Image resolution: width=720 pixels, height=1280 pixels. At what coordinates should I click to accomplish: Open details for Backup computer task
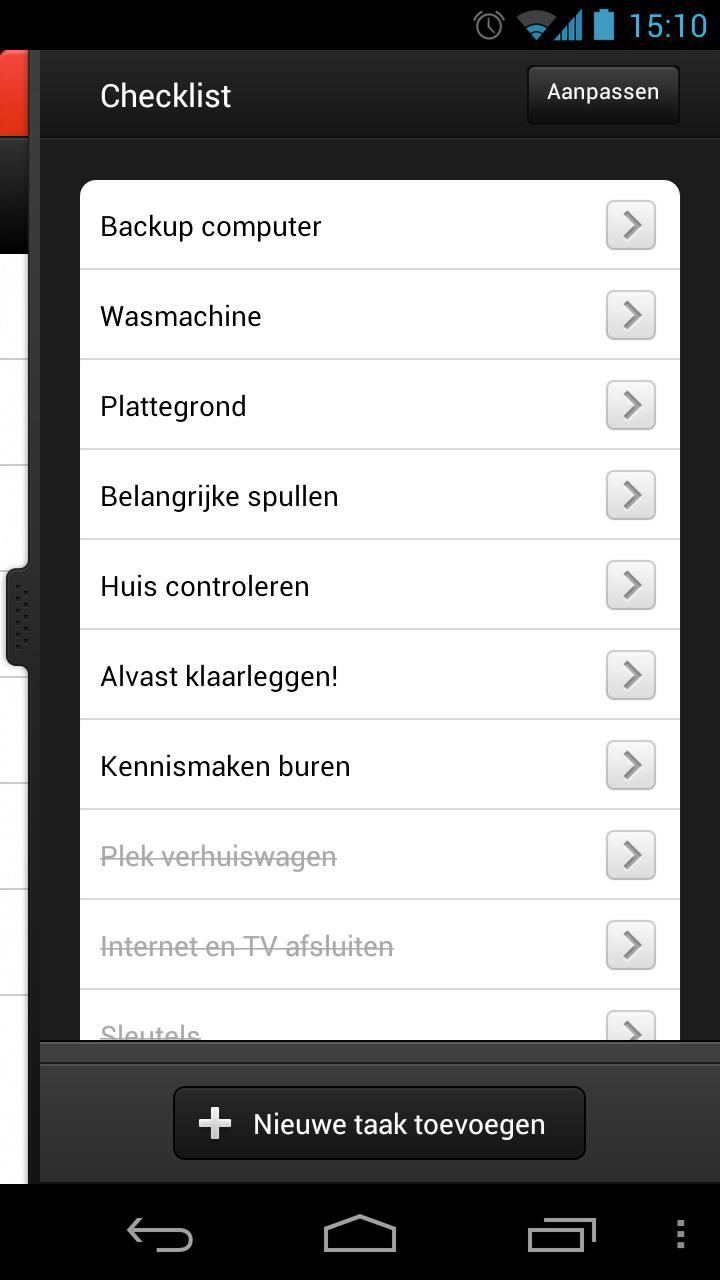coord(630,225)
